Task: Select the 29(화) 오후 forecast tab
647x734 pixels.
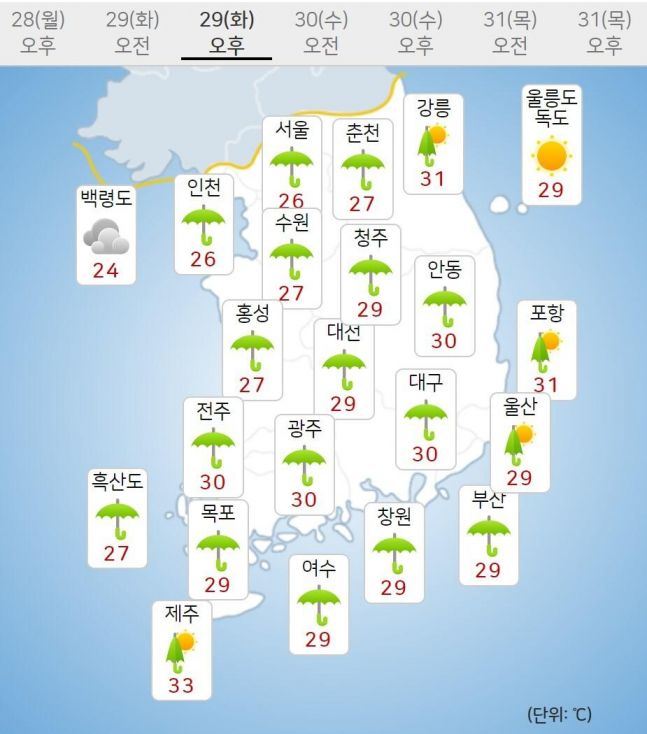Action: (x=226, y=31)
